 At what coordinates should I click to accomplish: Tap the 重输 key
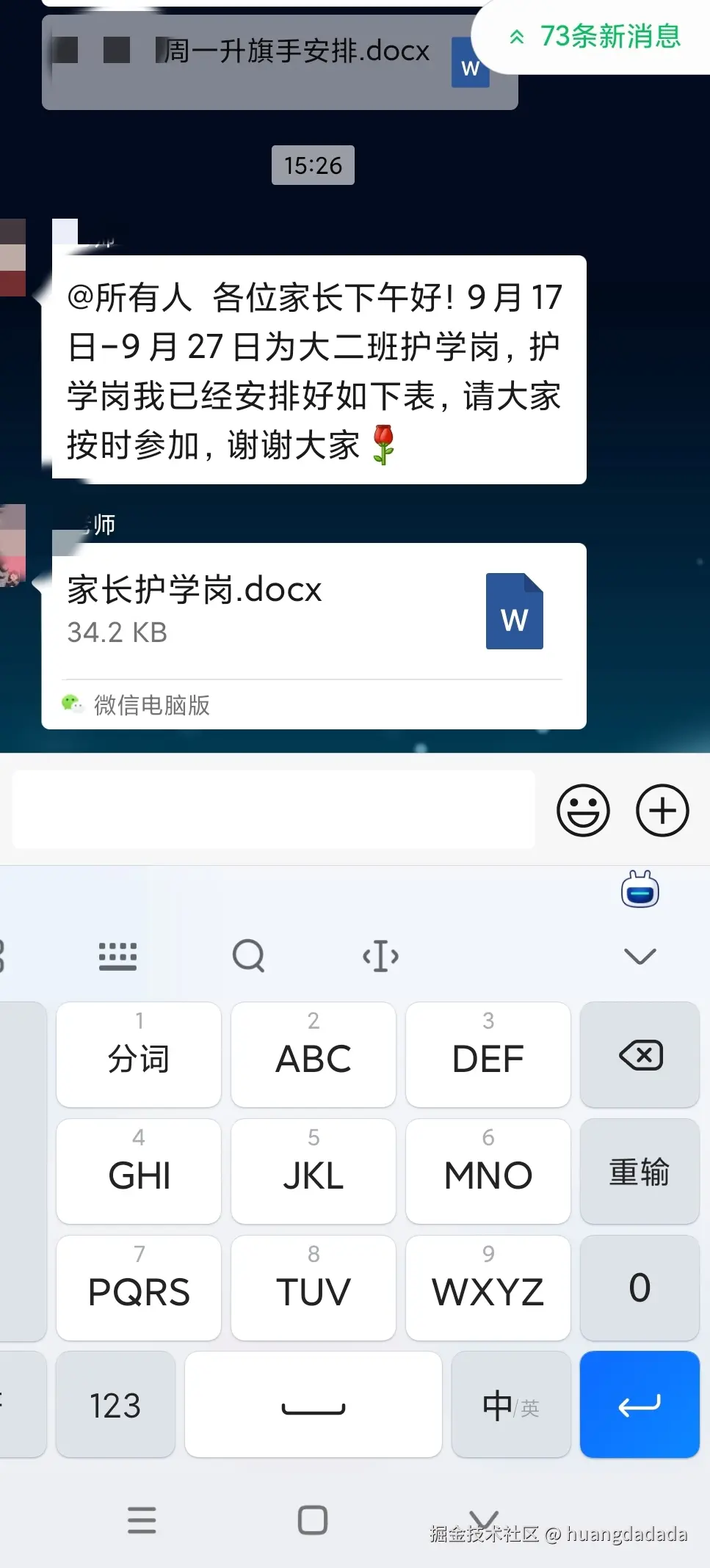click(639, 1172)
